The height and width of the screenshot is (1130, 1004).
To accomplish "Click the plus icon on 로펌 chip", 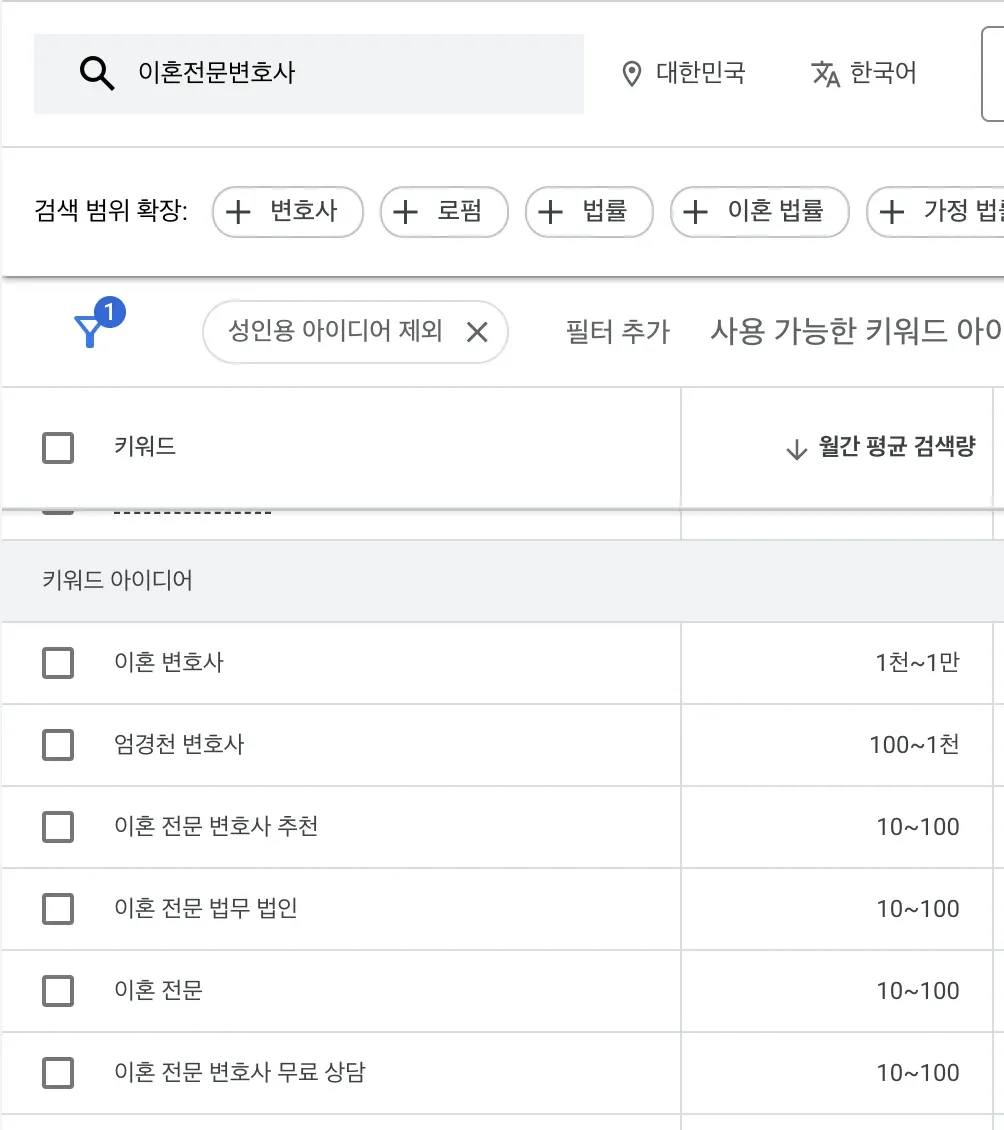I will click(x=405, y=212).
